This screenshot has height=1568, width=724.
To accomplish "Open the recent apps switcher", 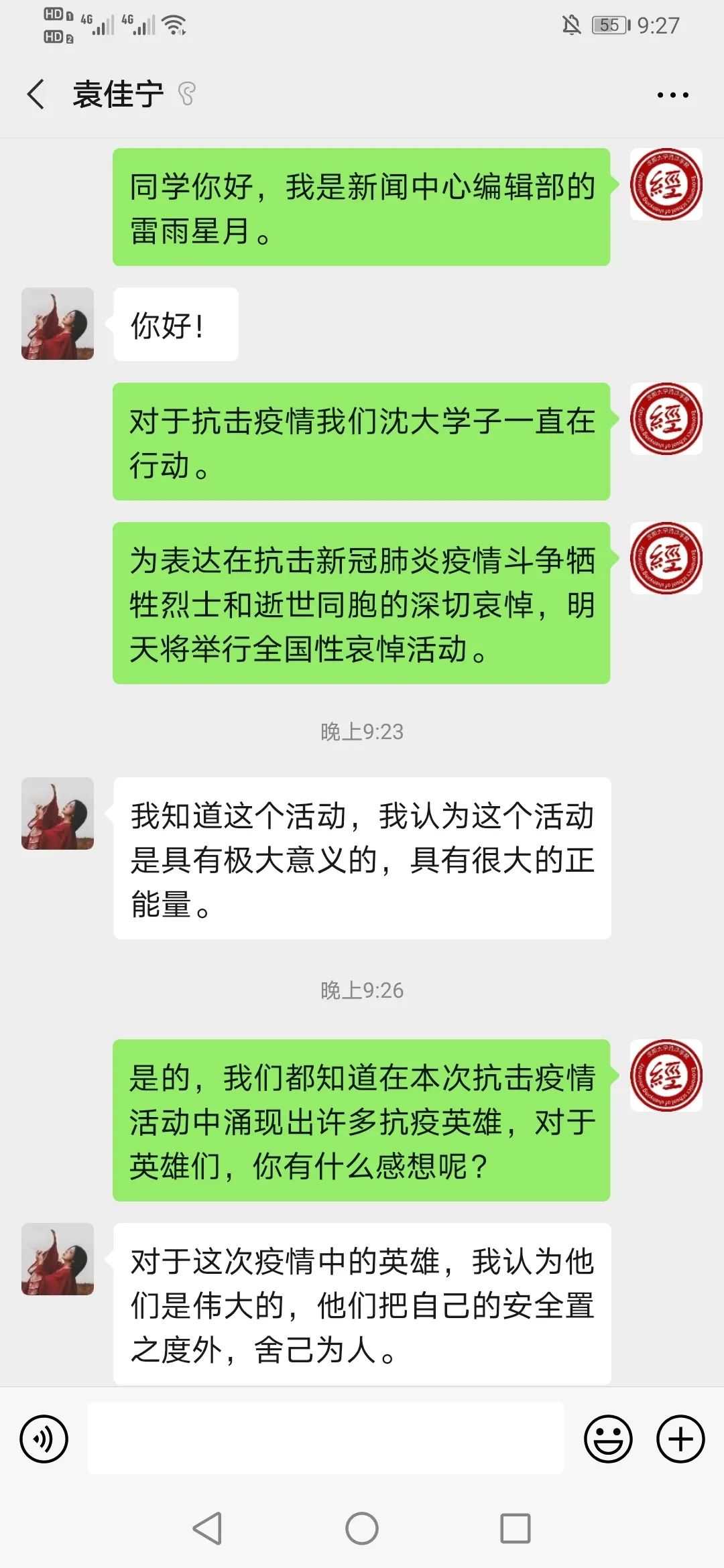I will coord(516,1528).
